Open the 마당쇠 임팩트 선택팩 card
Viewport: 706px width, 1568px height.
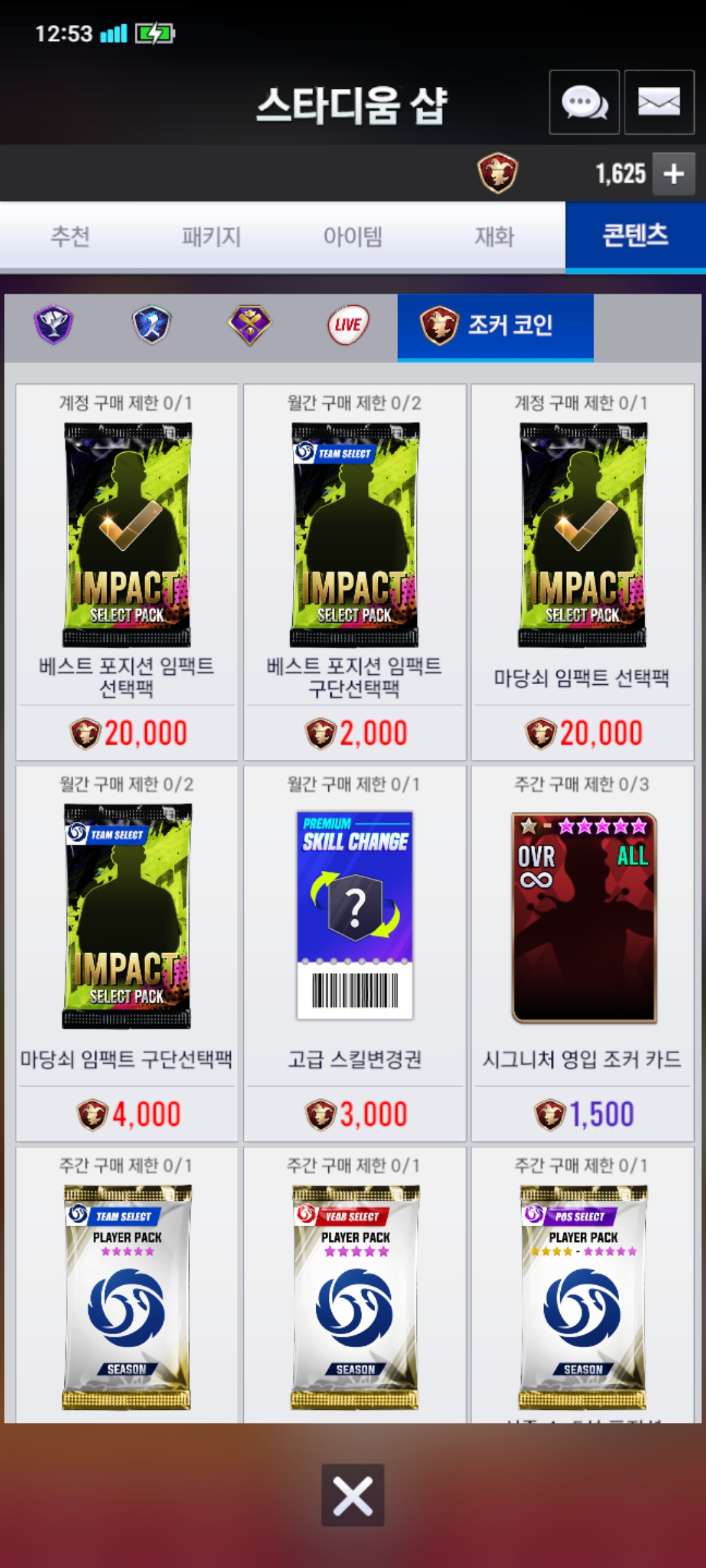pos(582,572)
